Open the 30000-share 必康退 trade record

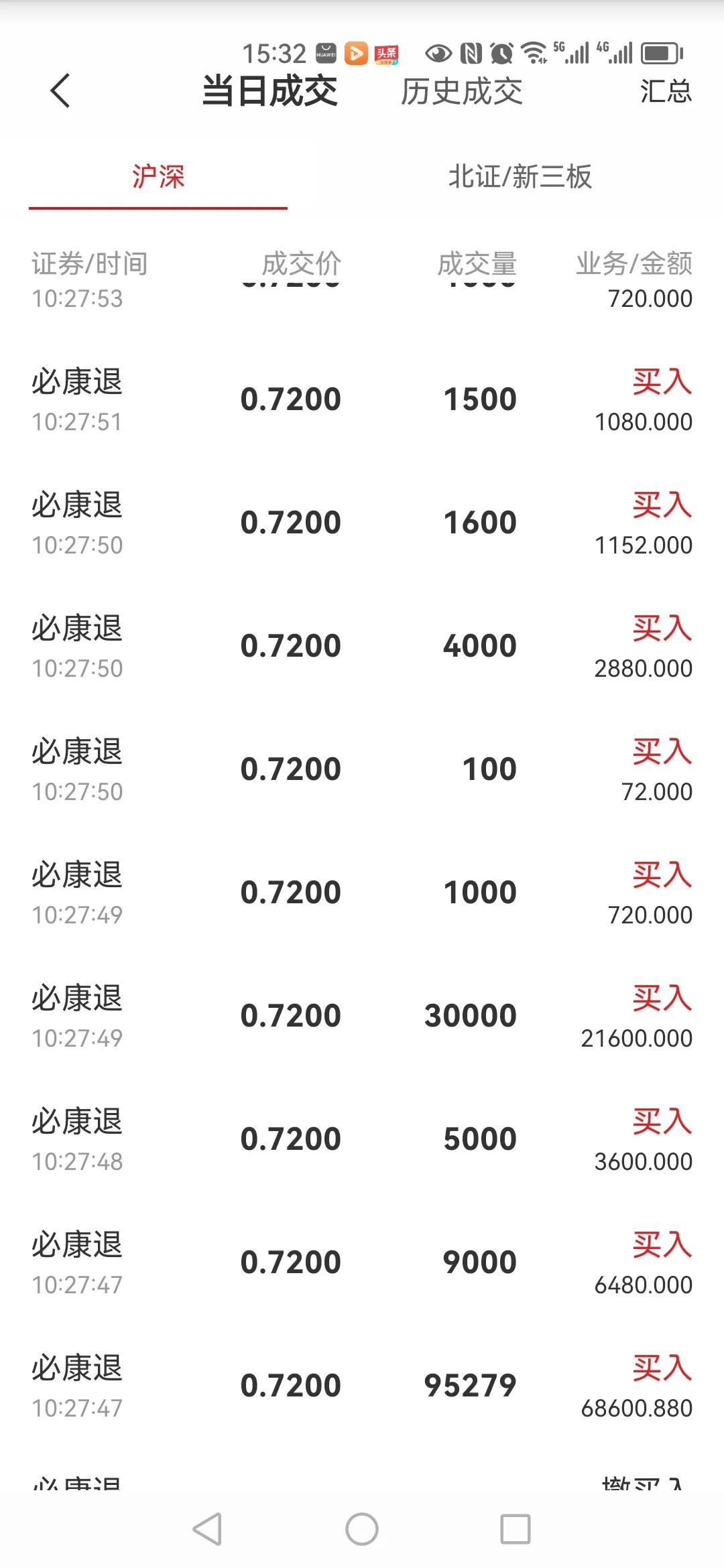click(362, 1015)
